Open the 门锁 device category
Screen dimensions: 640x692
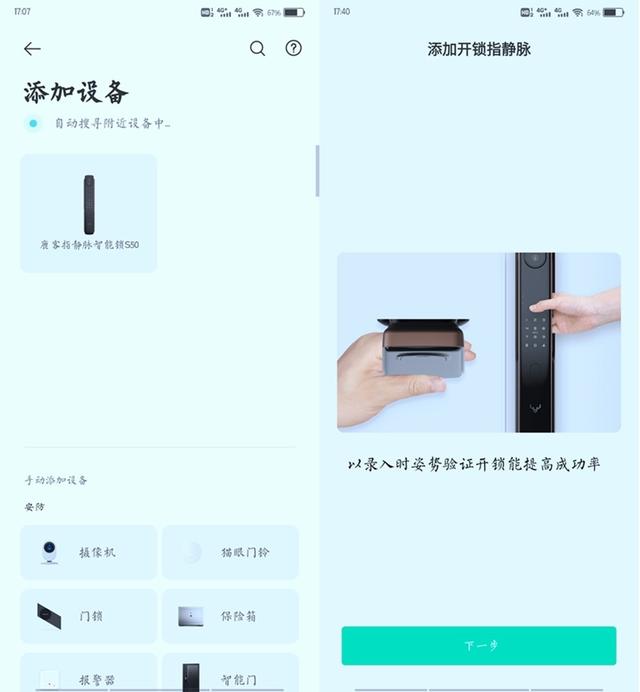point(89,616)
